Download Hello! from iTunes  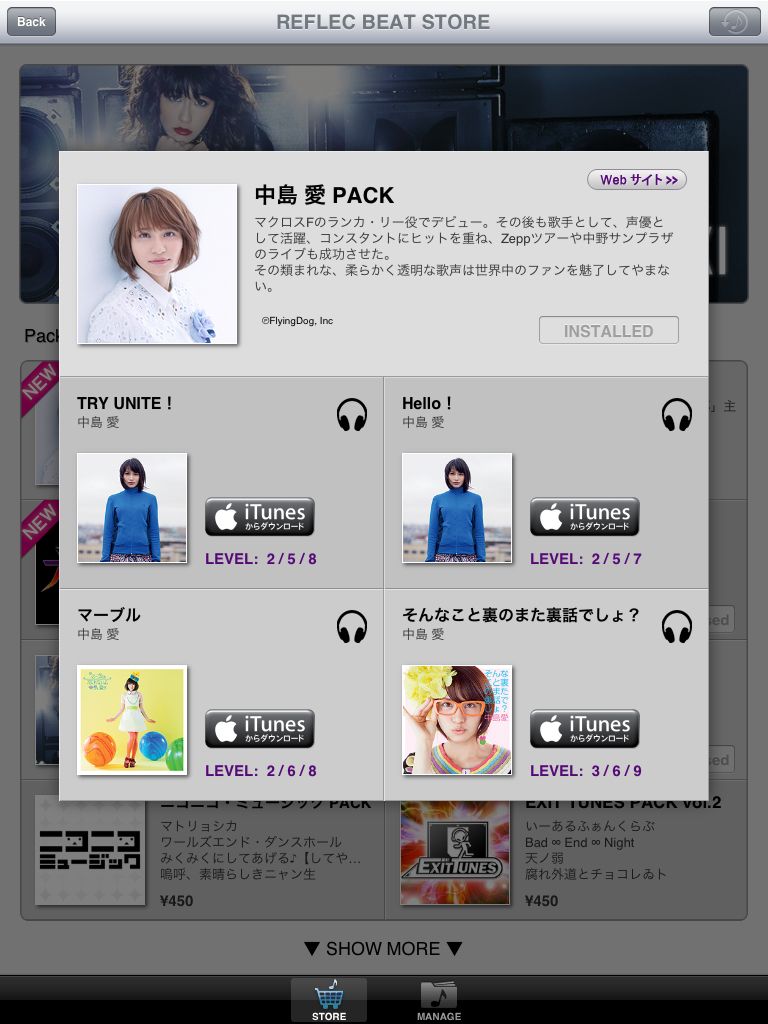pyautogui.click(x=585, y=517)
